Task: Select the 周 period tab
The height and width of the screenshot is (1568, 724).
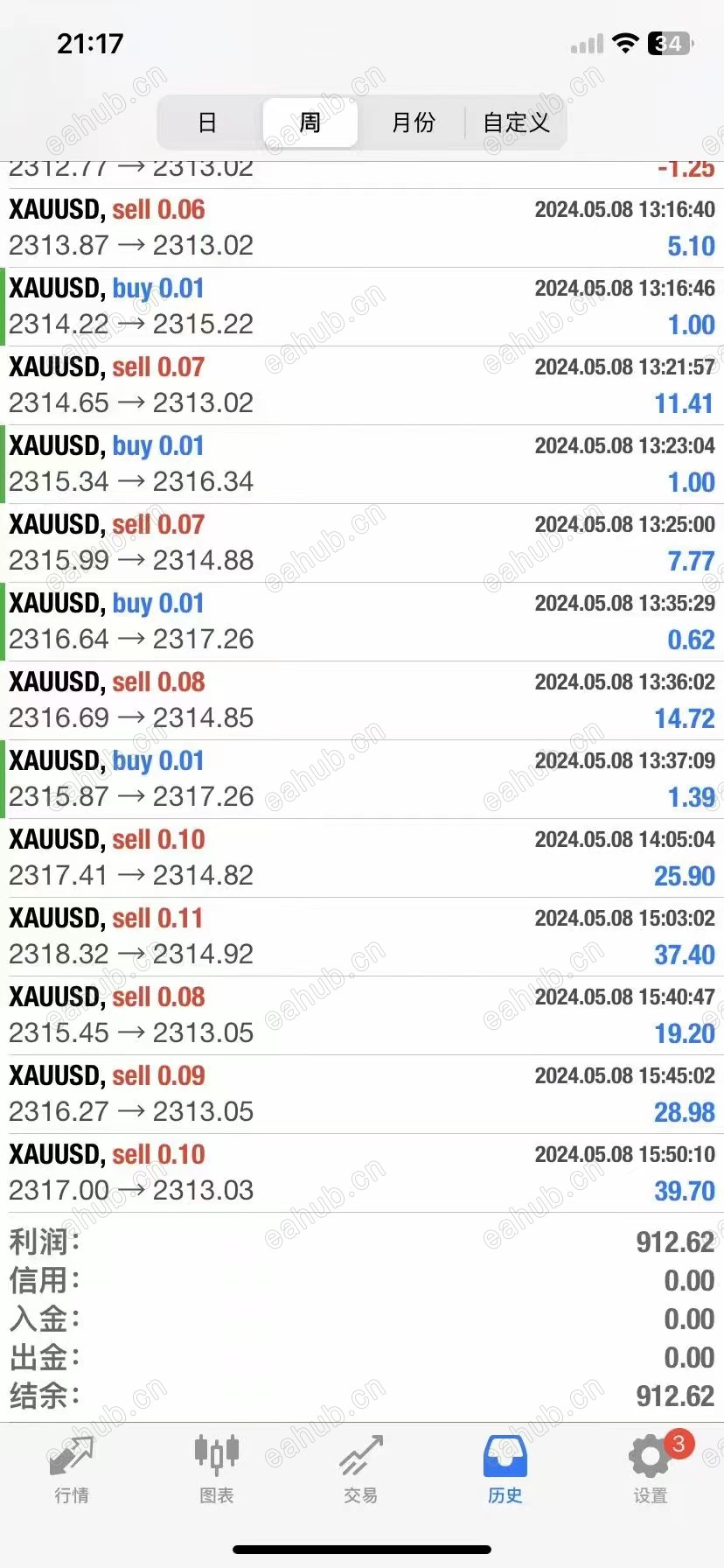Action: tap(310, 122)
